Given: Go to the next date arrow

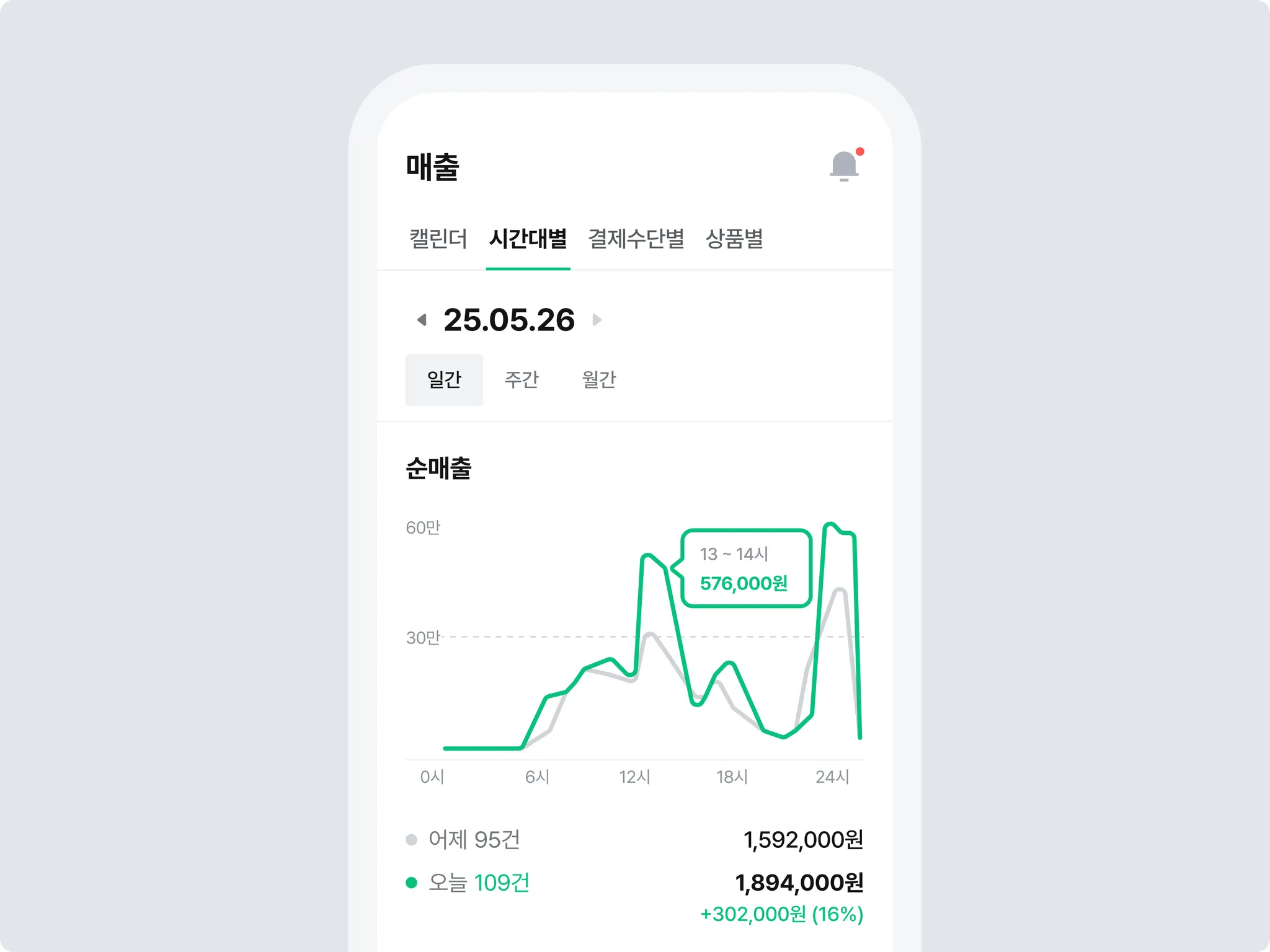Looking at the screenshot, I should (x=597, y=320).
